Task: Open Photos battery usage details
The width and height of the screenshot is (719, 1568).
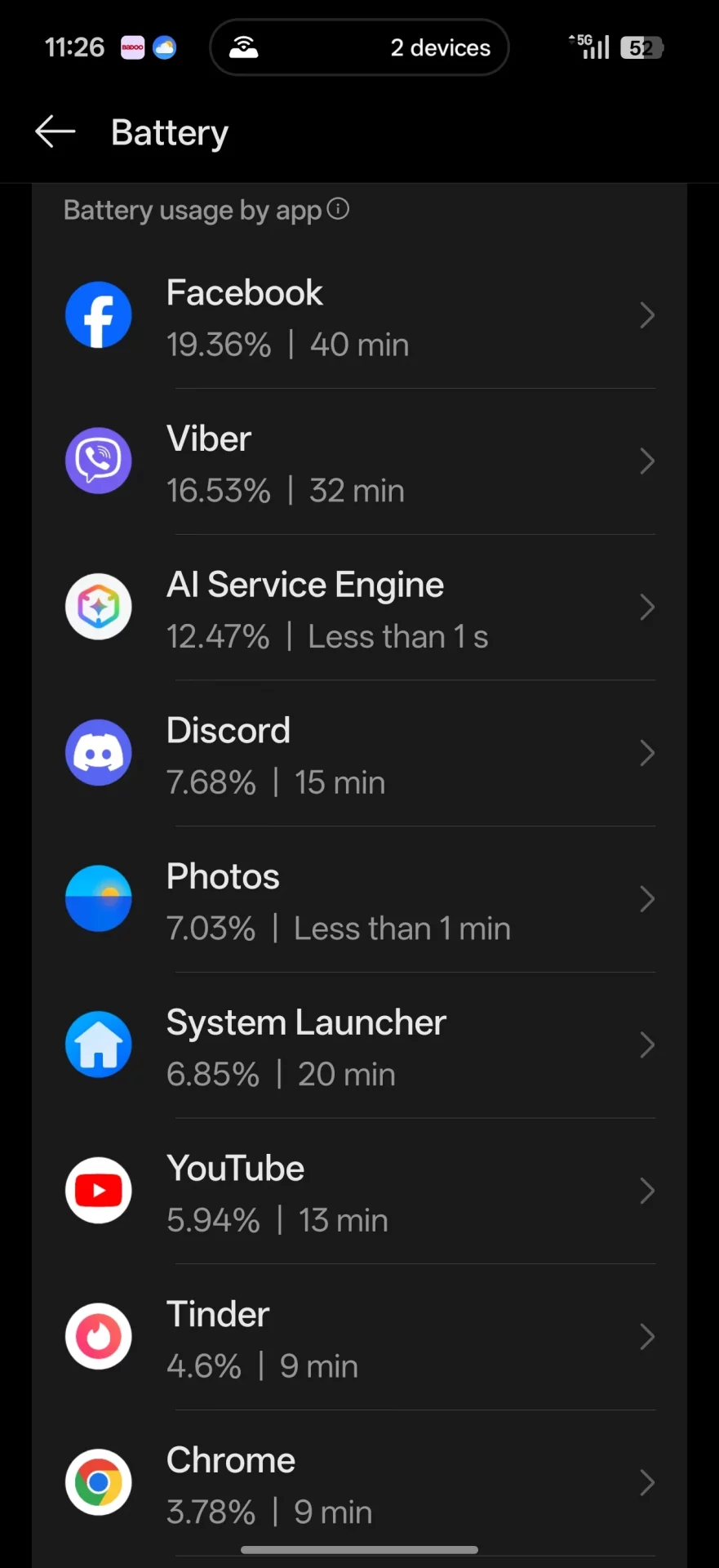Action: [x=359, y=900]
